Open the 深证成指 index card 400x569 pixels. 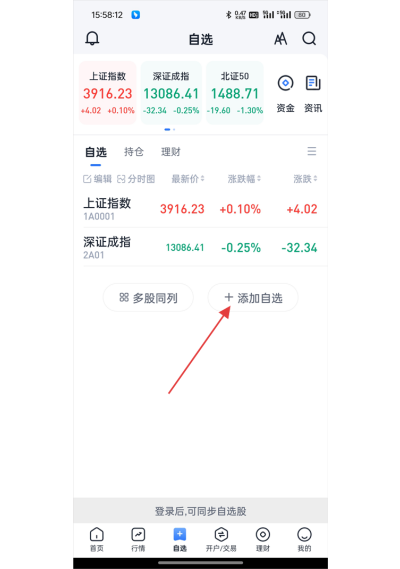click(x=171, y=93)
